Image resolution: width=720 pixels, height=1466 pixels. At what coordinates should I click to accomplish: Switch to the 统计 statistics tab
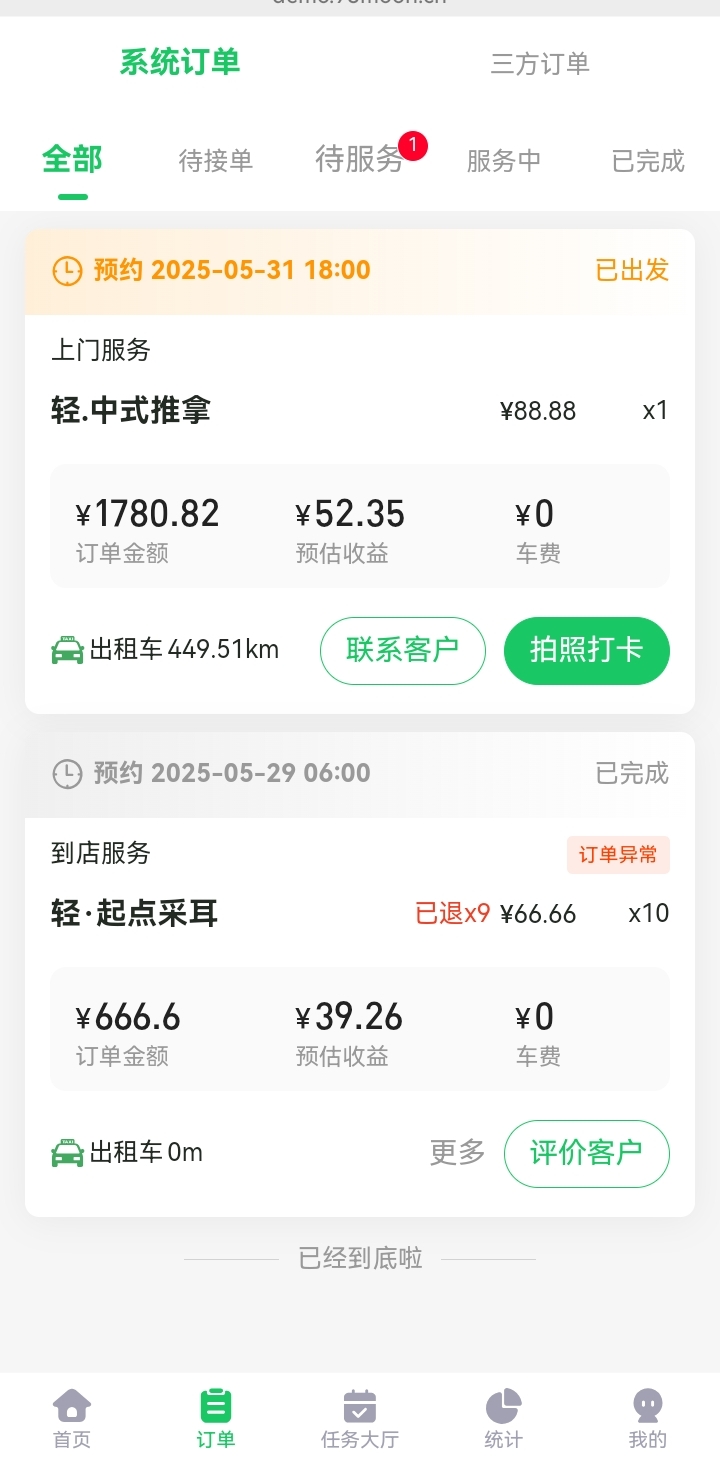(x=504, y=1418)
